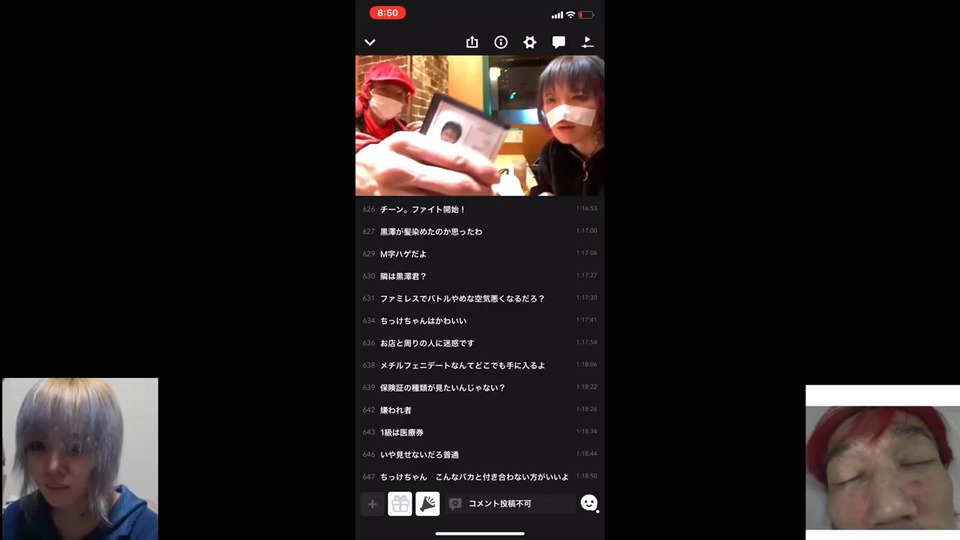Screen dimensions: 960x540
Task: Toggle the comment display bubble icon
Action: click(x=559, y=42)
